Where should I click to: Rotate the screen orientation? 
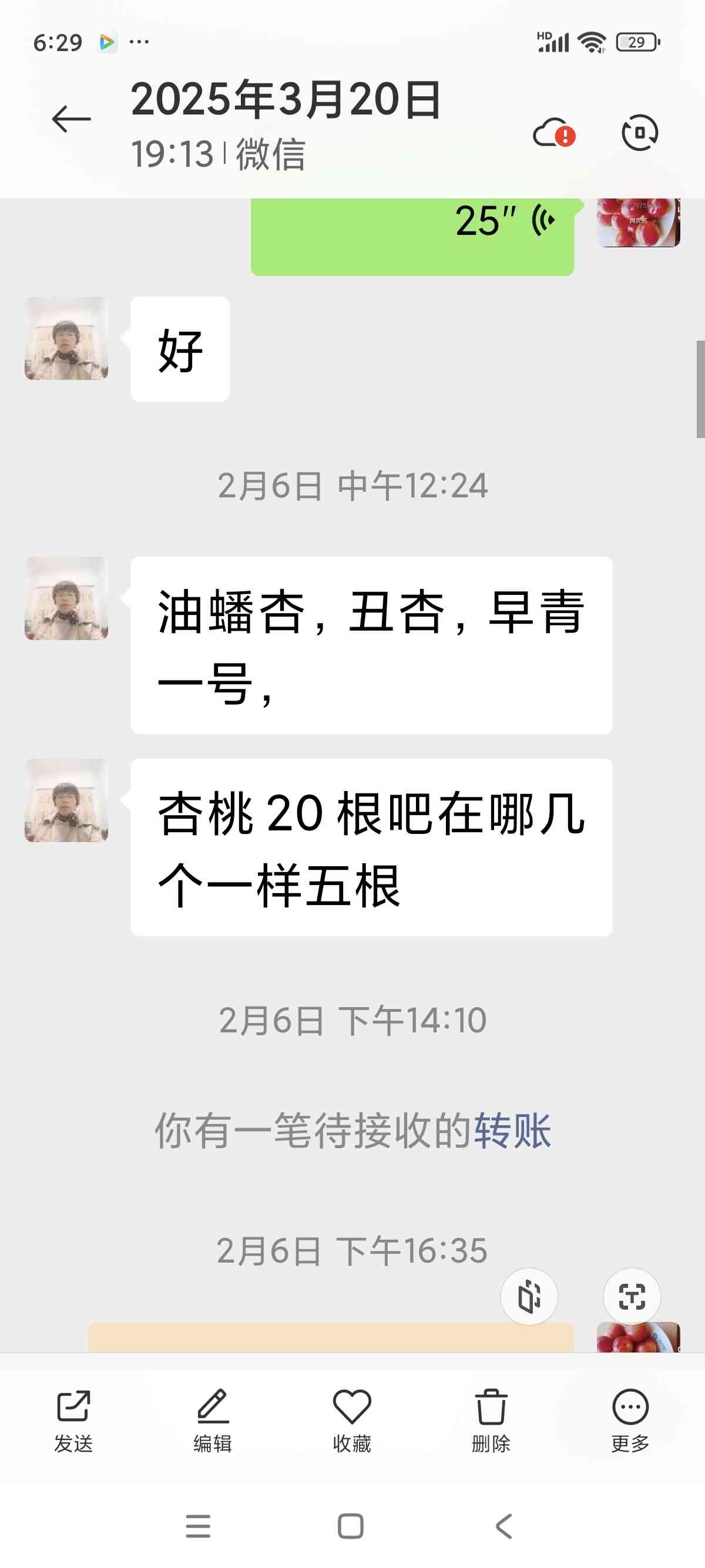[x=639, y=132]
